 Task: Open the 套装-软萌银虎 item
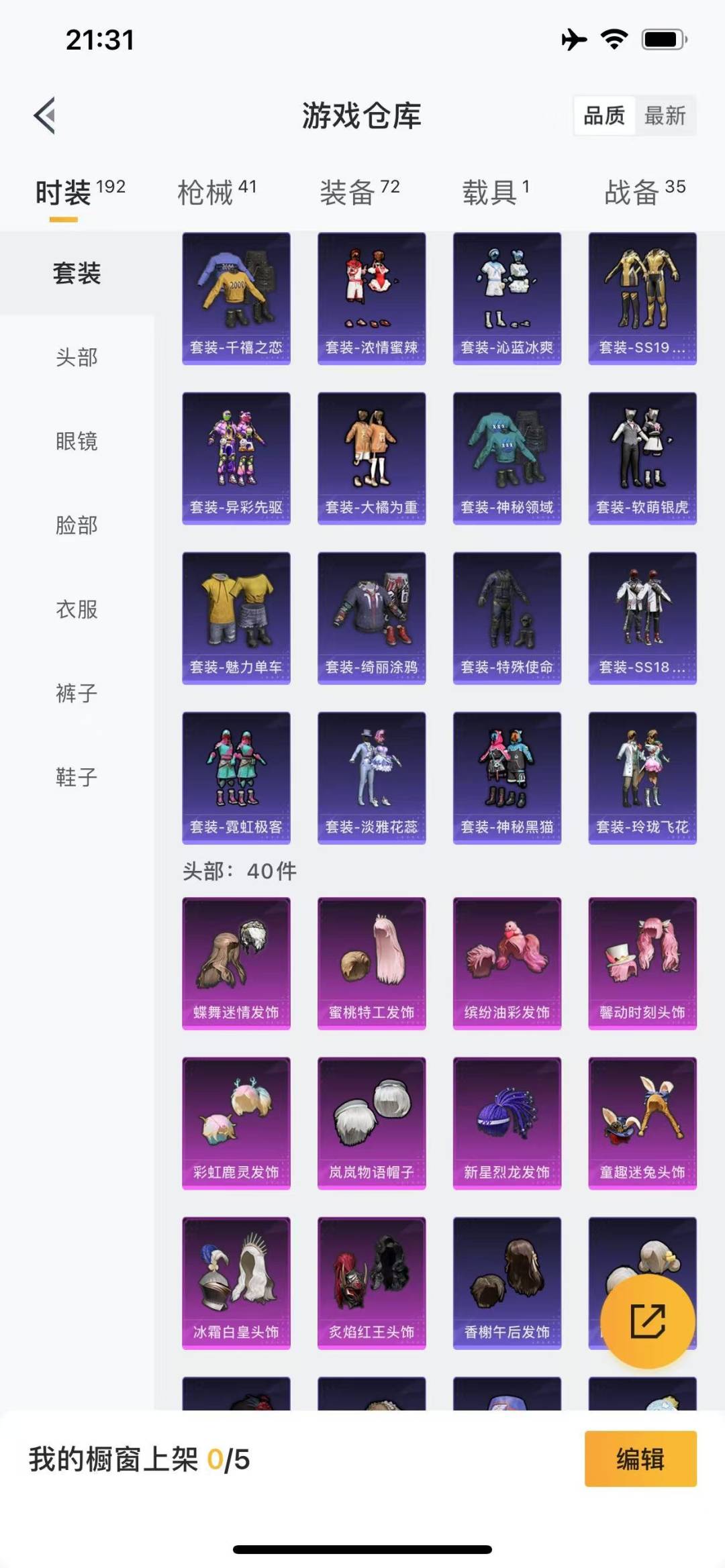(x=642, y=458)
